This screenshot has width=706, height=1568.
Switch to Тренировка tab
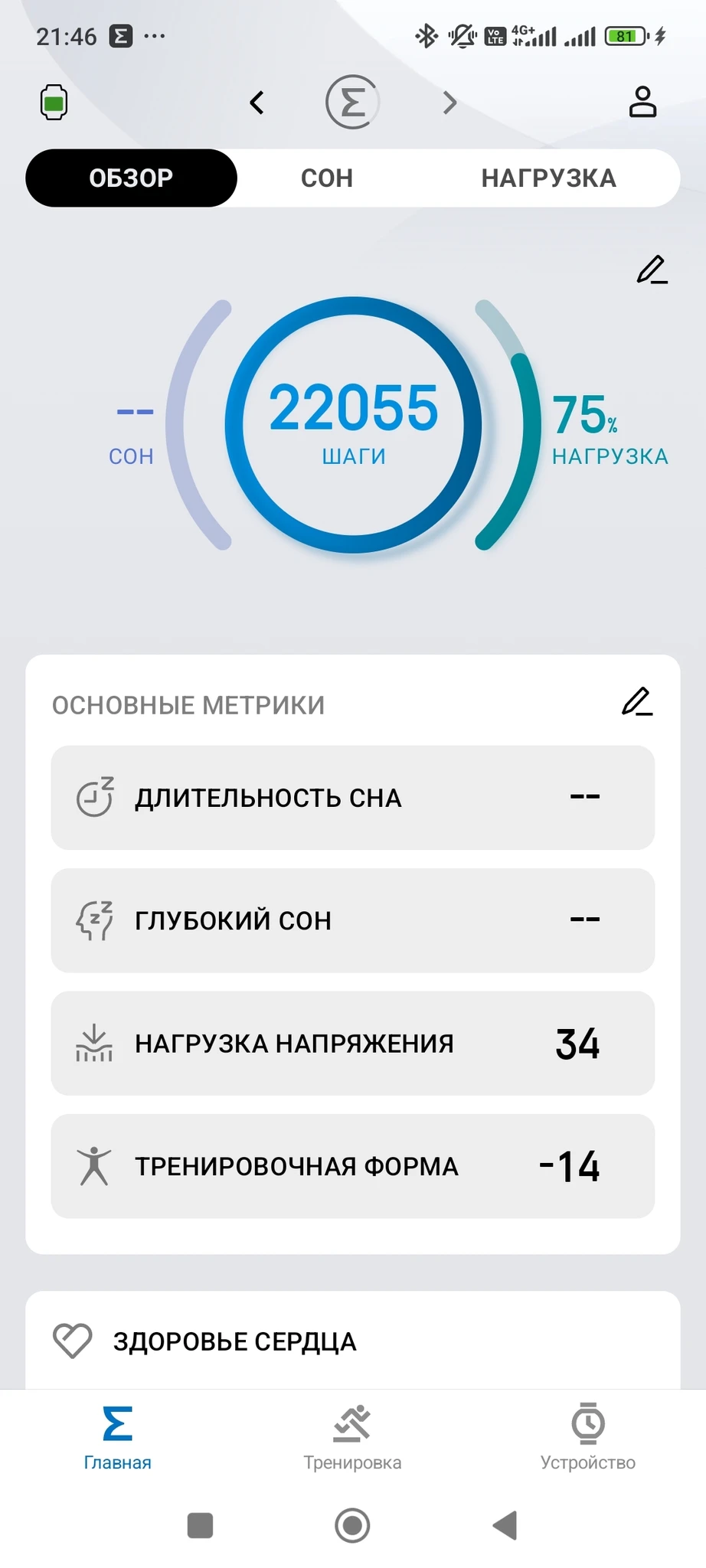(352, 1438)
